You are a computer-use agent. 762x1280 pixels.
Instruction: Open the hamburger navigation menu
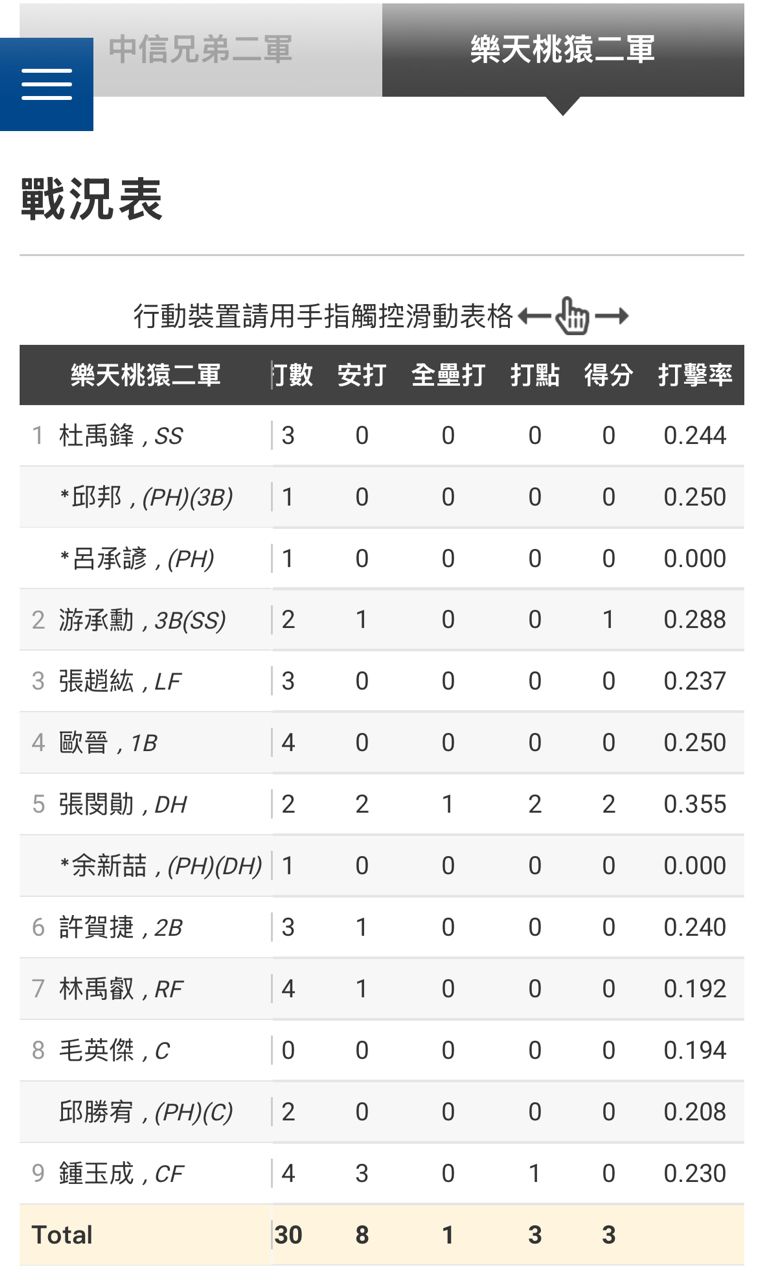[46, 84]
